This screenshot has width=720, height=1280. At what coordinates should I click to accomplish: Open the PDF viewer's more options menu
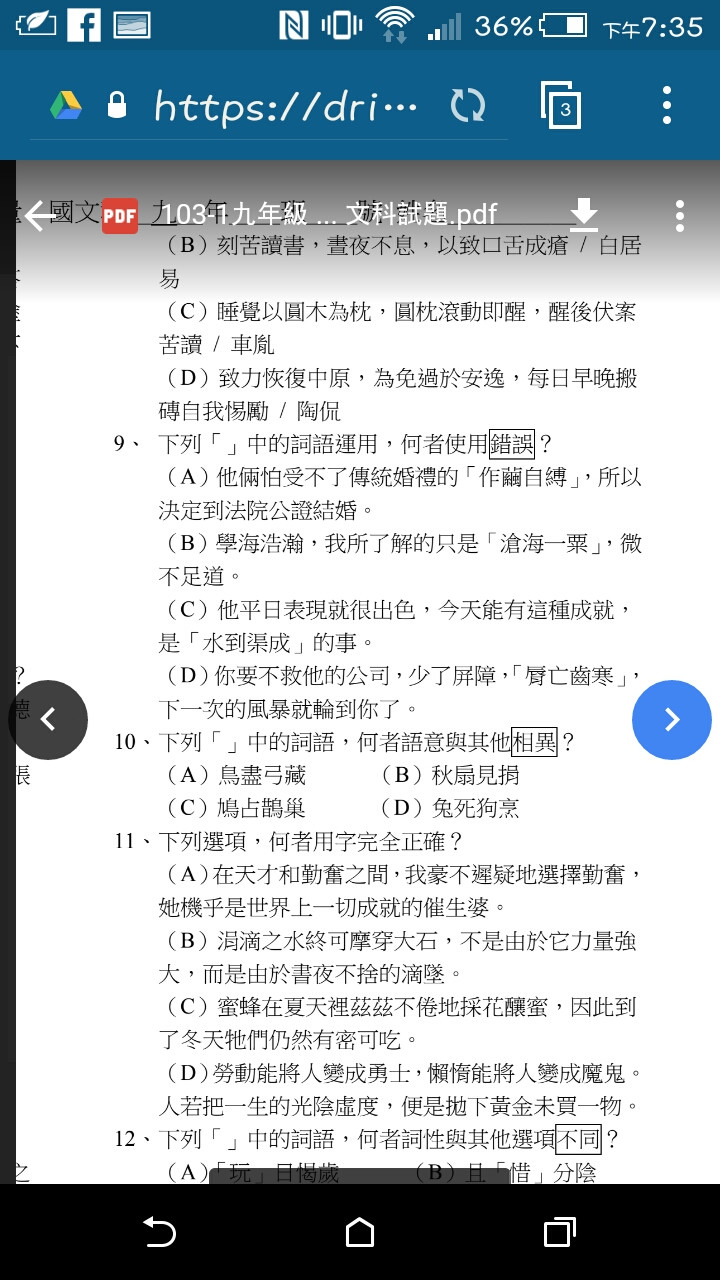tap(680, 215)
